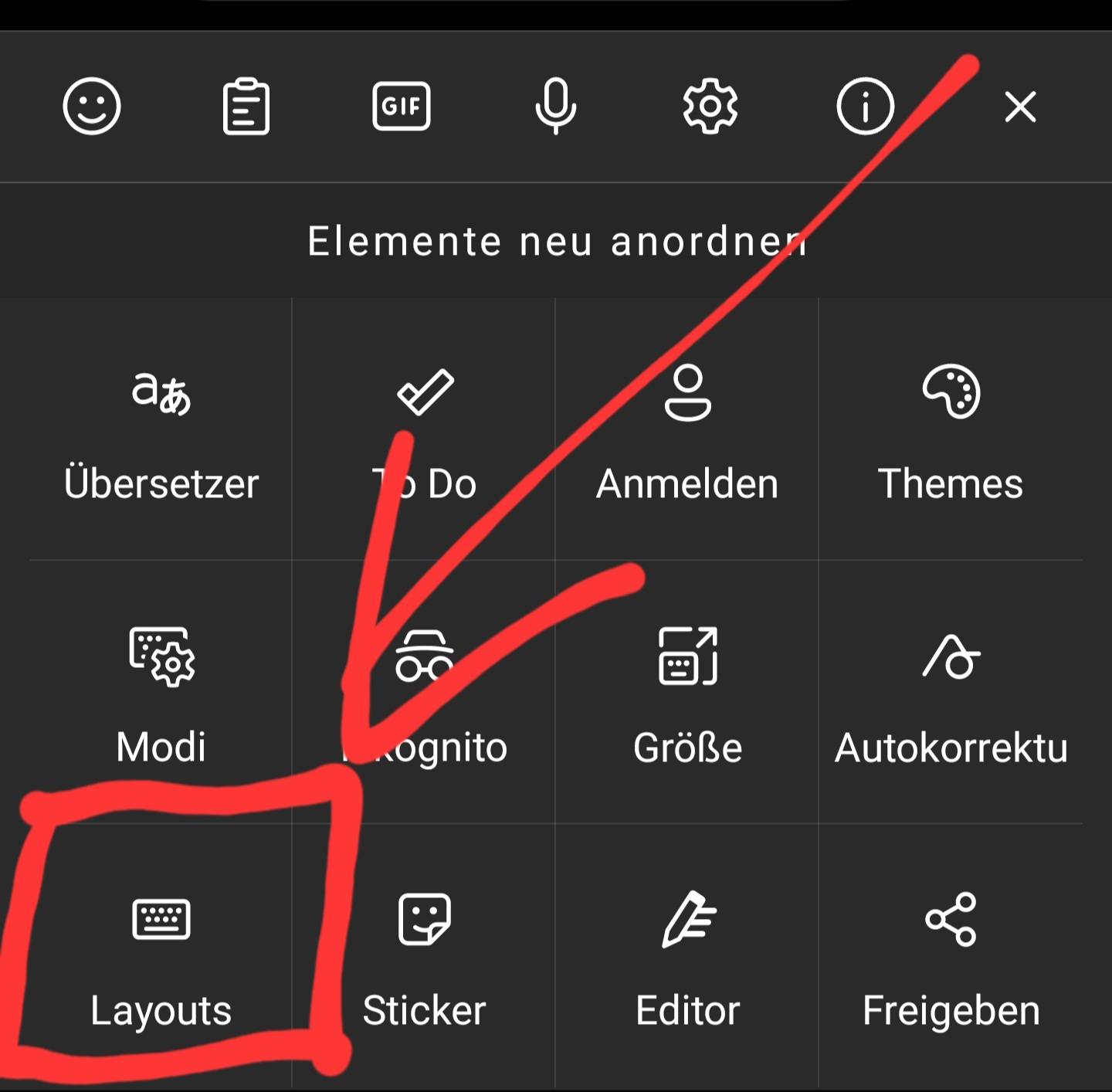Show the info icon details
The height and width of the screenshot is (1092, 1112).
[865, 107]
